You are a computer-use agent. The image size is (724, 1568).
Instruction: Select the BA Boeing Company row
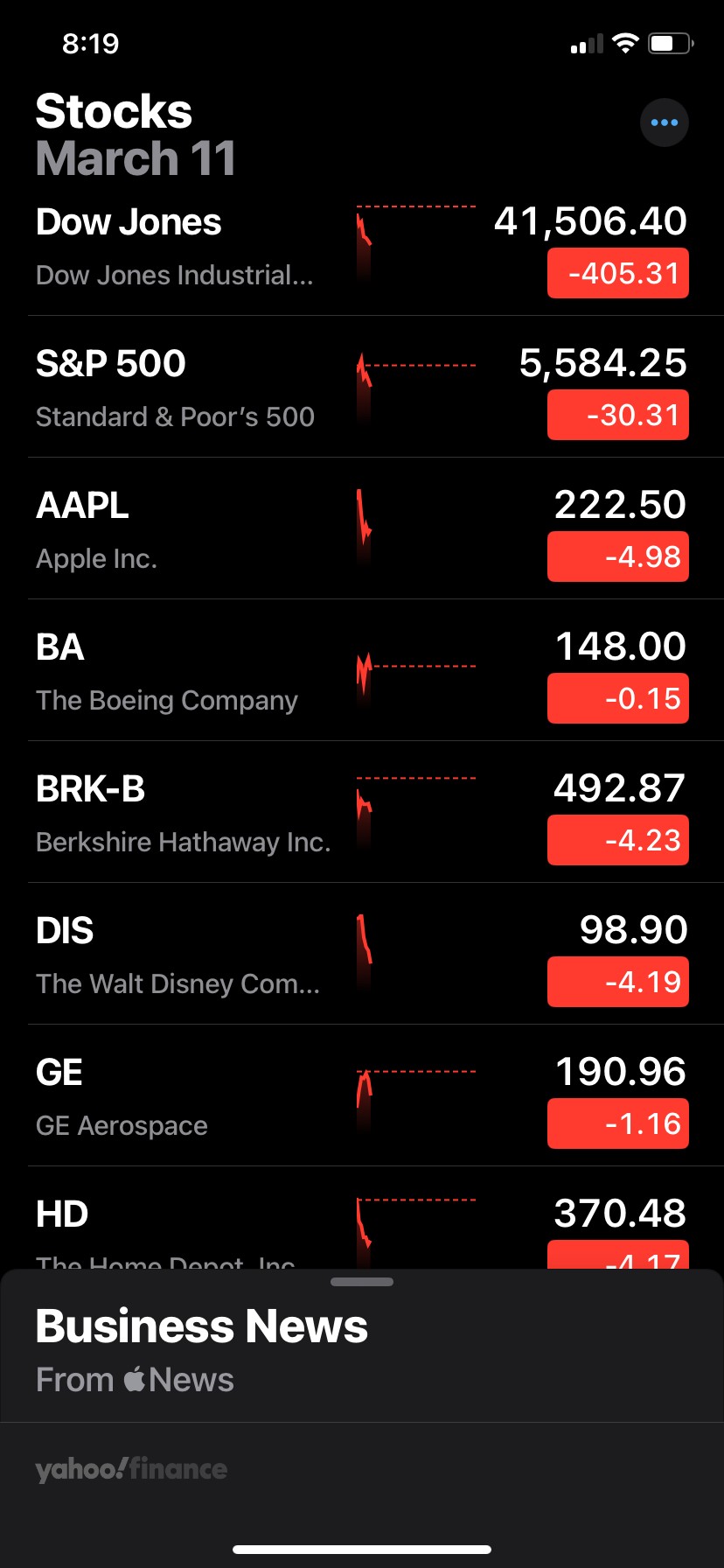pyautogui.click(x=362, y=670)
